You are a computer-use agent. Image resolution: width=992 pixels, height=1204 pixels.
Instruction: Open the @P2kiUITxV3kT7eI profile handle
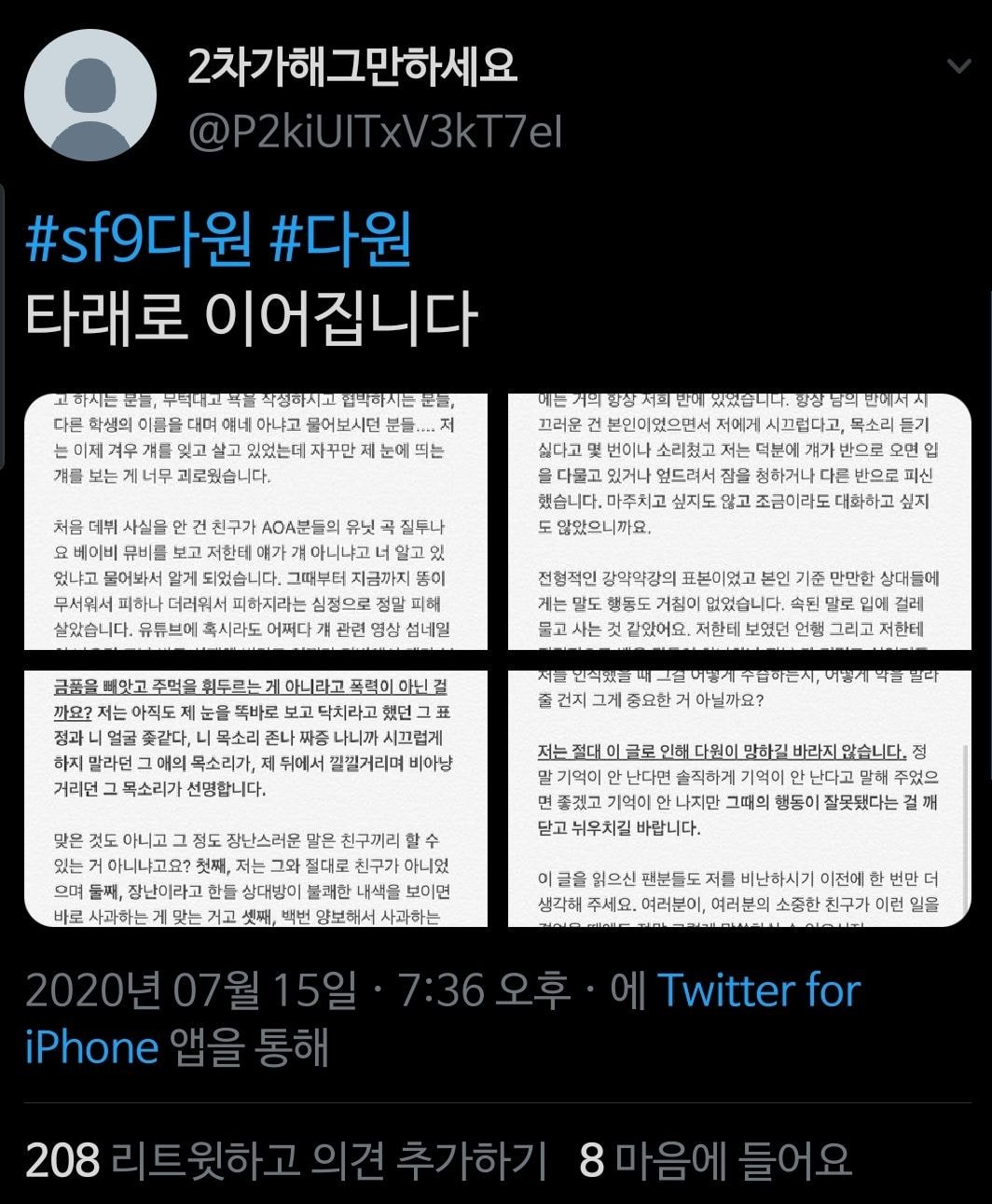click(375, 132)
